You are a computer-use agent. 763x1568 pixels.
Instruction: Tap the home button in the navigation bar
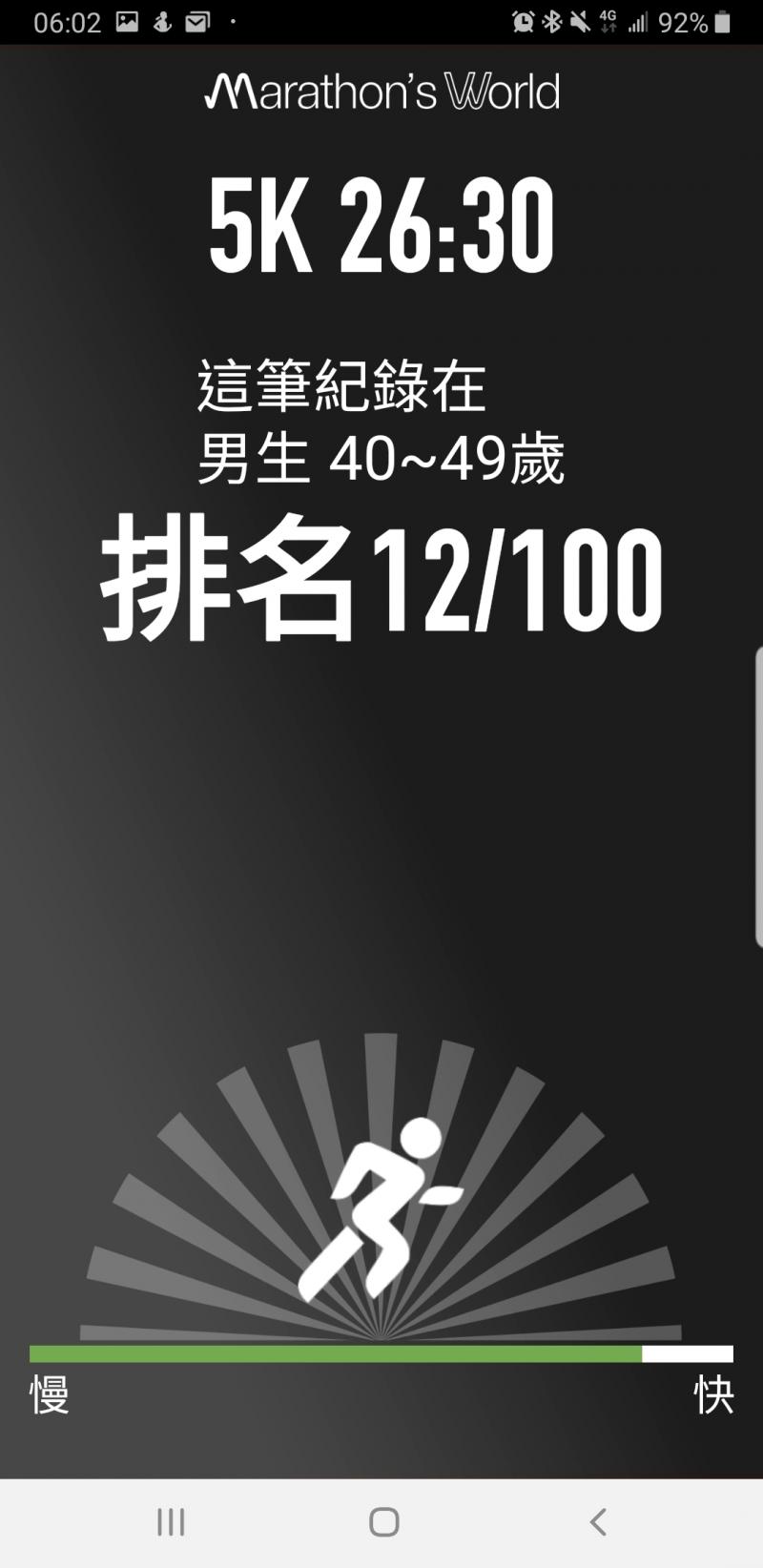tap(383, 1521)
